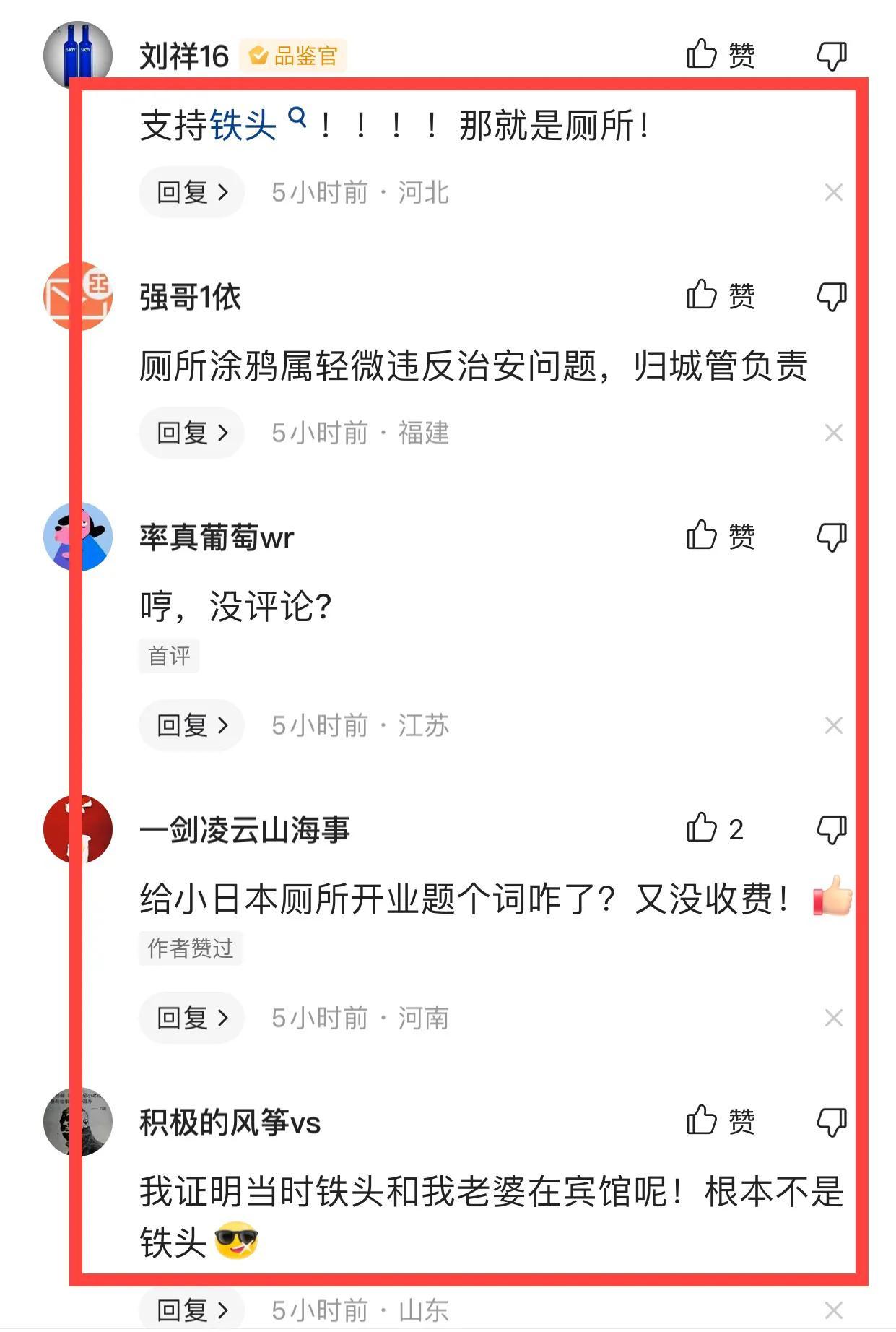
Task: Reply to 刘祥16's comment
Action: coord(191,192)
